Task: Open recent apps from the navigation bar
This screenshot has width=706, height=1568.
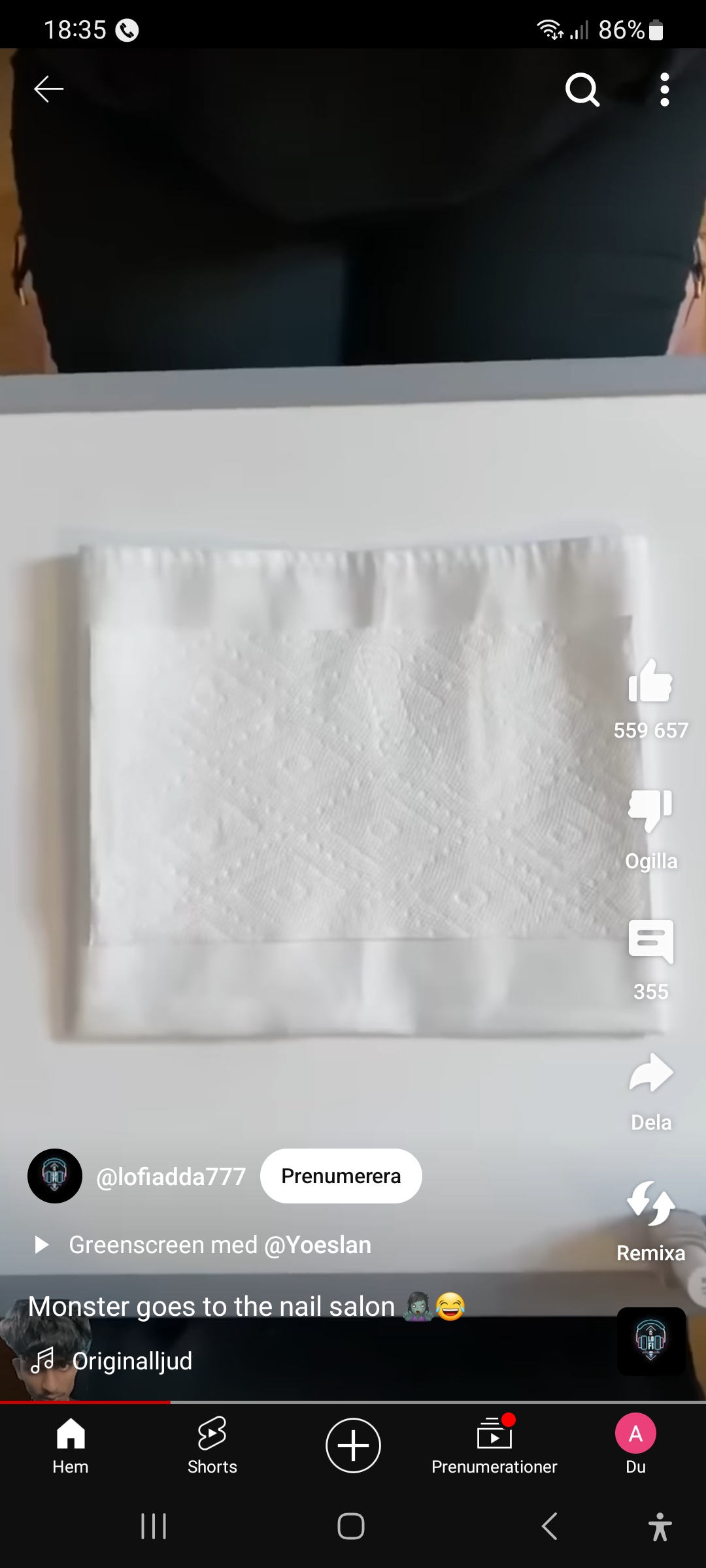Action: coord(154,1527)
